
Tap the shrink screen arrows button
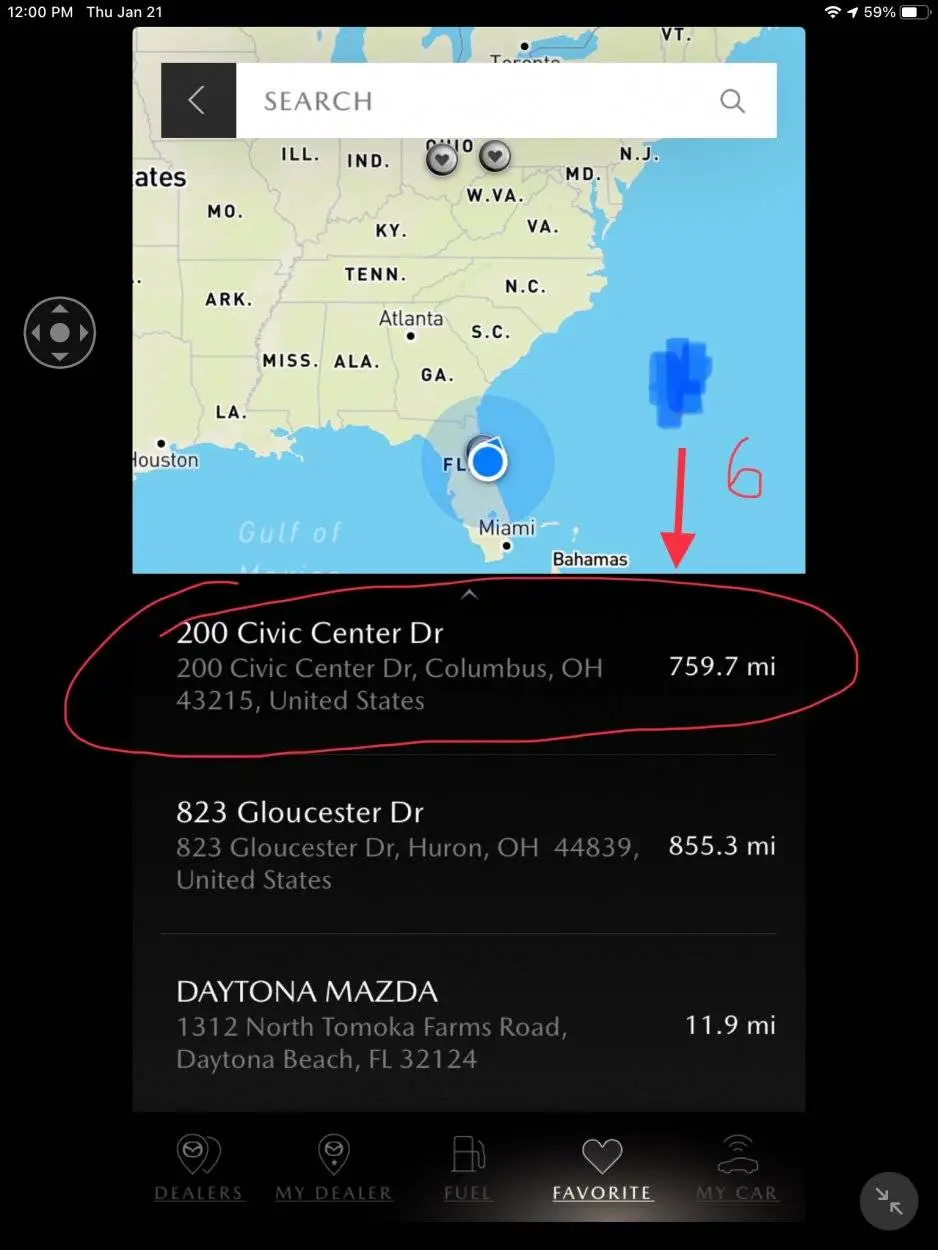[x=888, y=1201]
